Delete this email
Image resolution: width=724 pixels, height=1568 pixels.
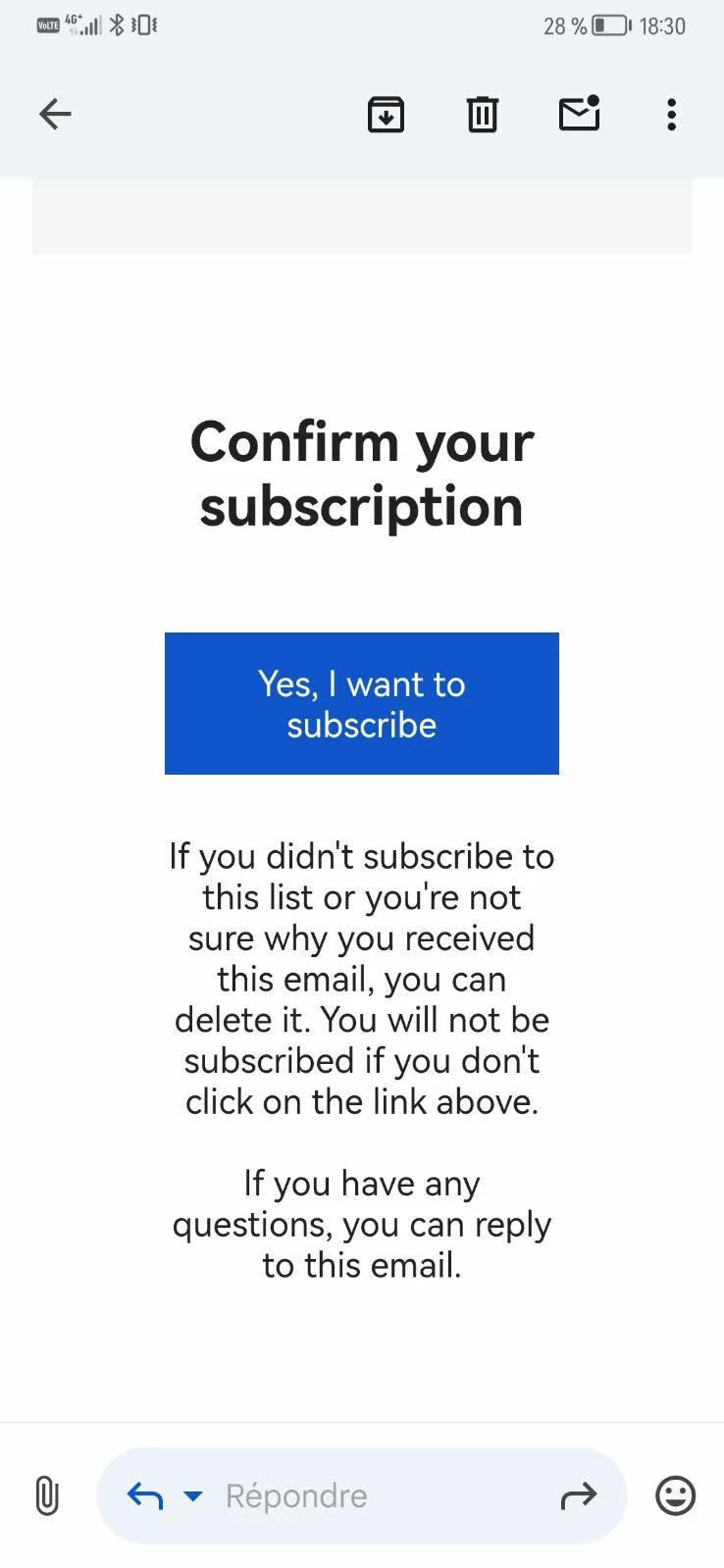(x=482, y=115)
